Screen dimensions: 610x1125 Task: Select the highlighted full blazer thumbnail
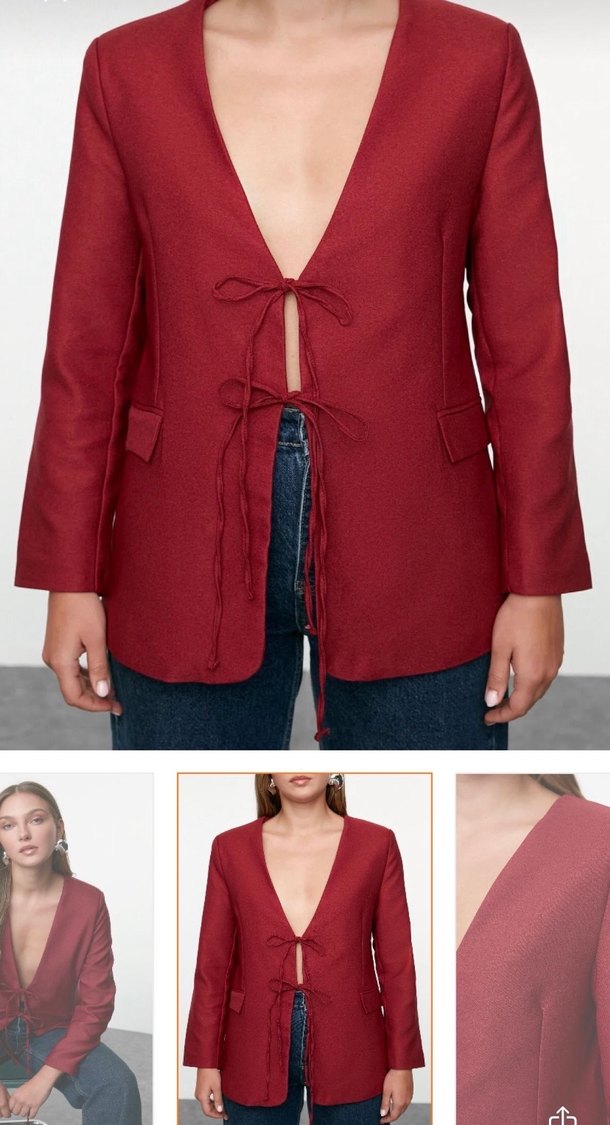point(305,948)
